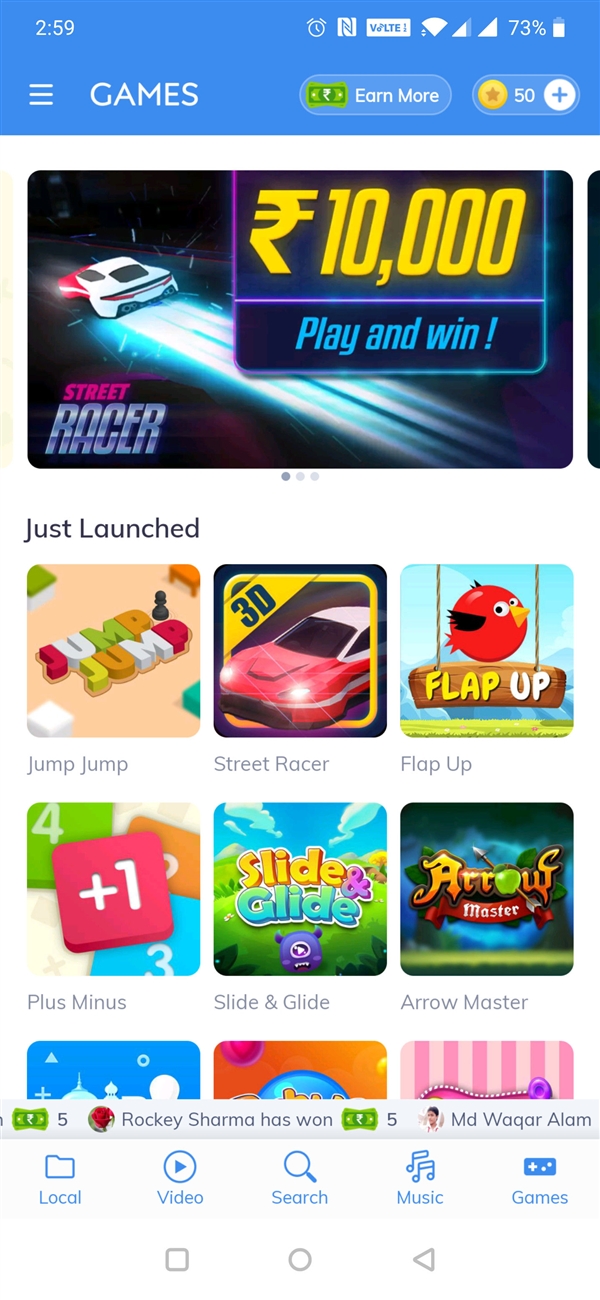Switch to the Video tab
The image size is (600, 1300).
180,1179
